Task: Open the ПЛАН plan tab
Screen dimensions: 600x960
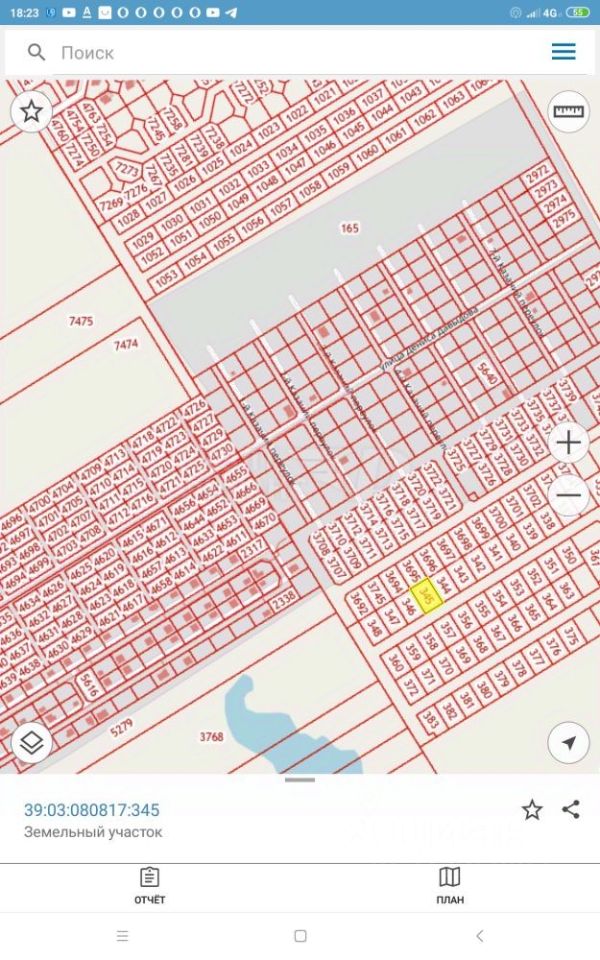Action: (450, 885)
